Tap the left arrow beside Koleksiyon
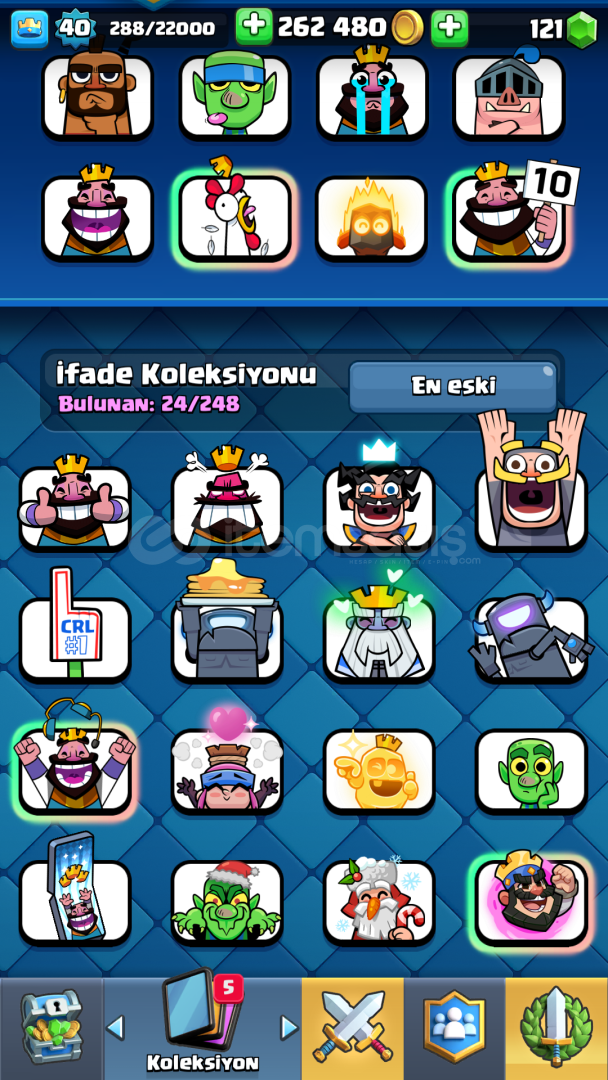This screenshot has height=1080, width=608. [116, 1028]
